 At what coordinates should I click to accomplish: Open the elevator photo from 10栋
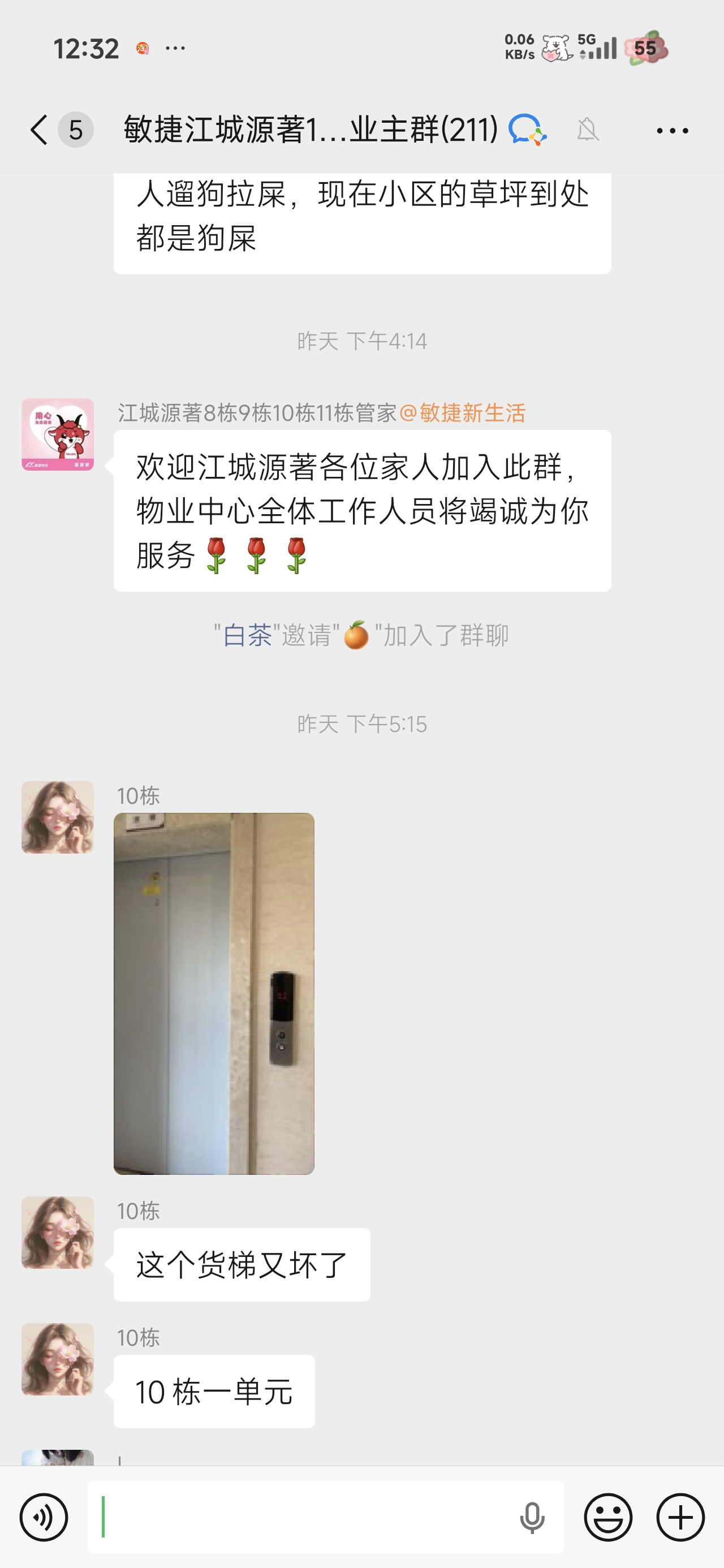(x=214, y=993)
